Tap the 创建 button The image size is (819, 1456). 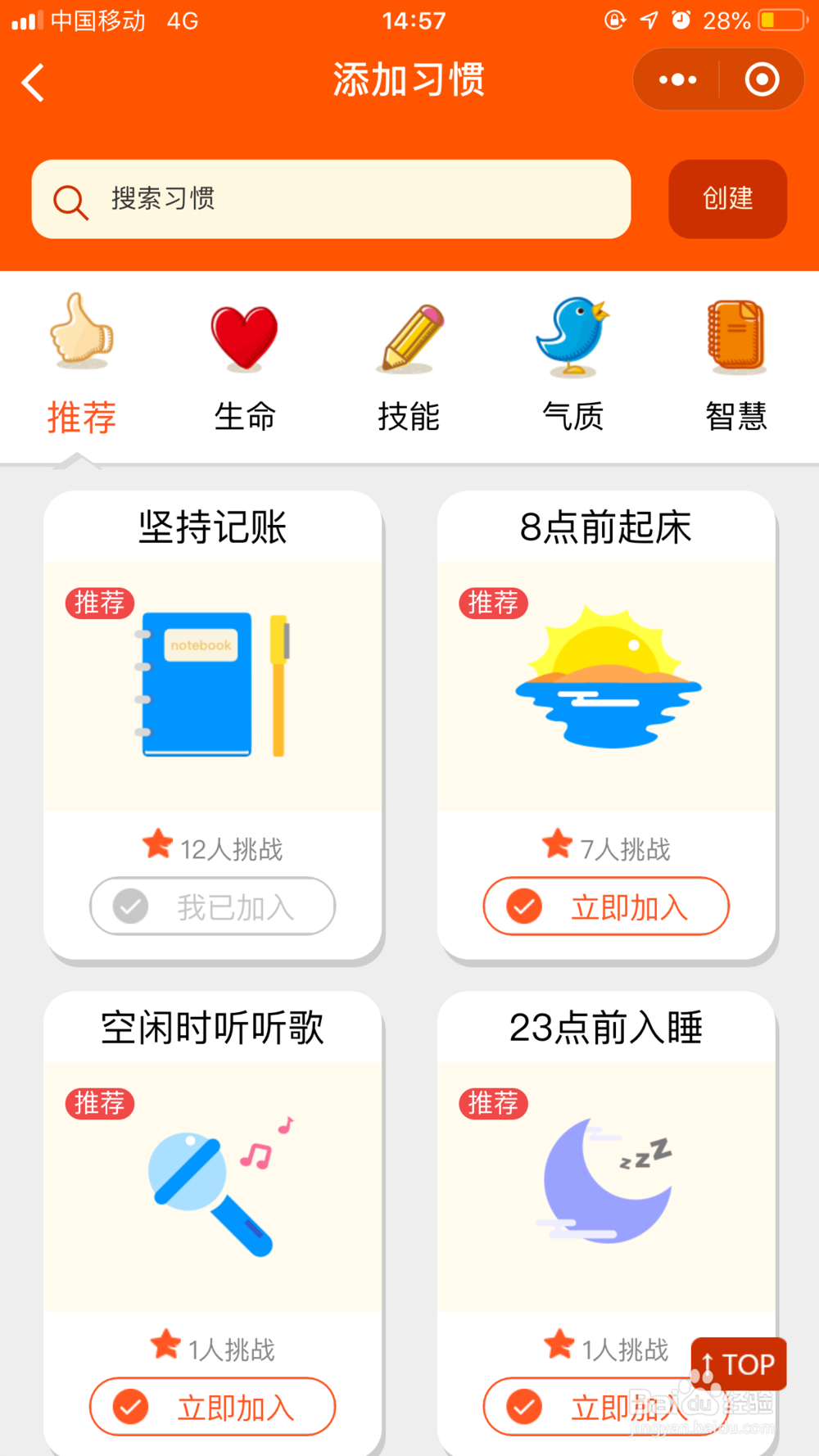[727, 199]
